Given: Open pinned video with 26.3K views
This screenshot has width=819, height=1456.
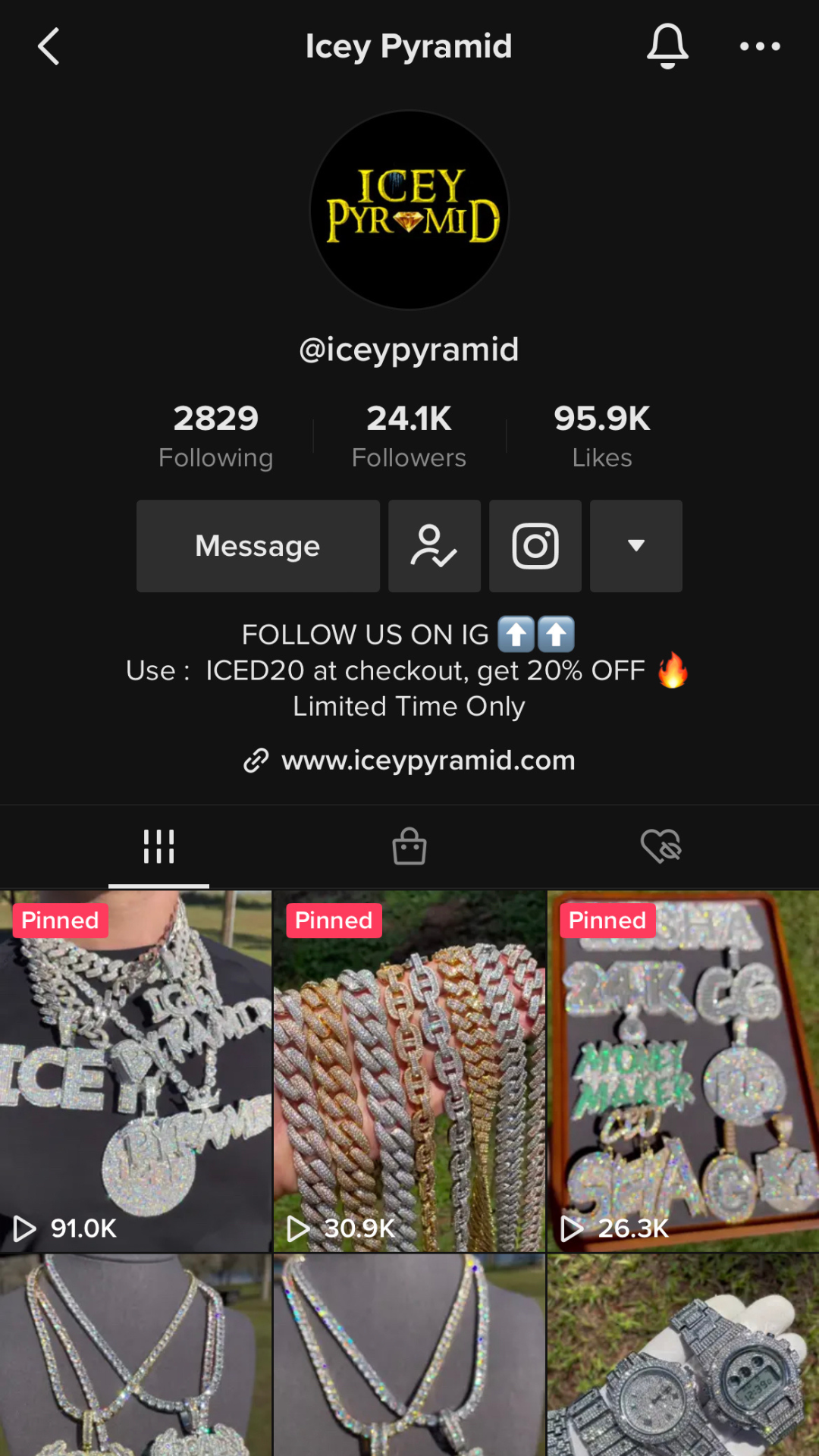Looking at the screenshot, I should [682, 1069].
